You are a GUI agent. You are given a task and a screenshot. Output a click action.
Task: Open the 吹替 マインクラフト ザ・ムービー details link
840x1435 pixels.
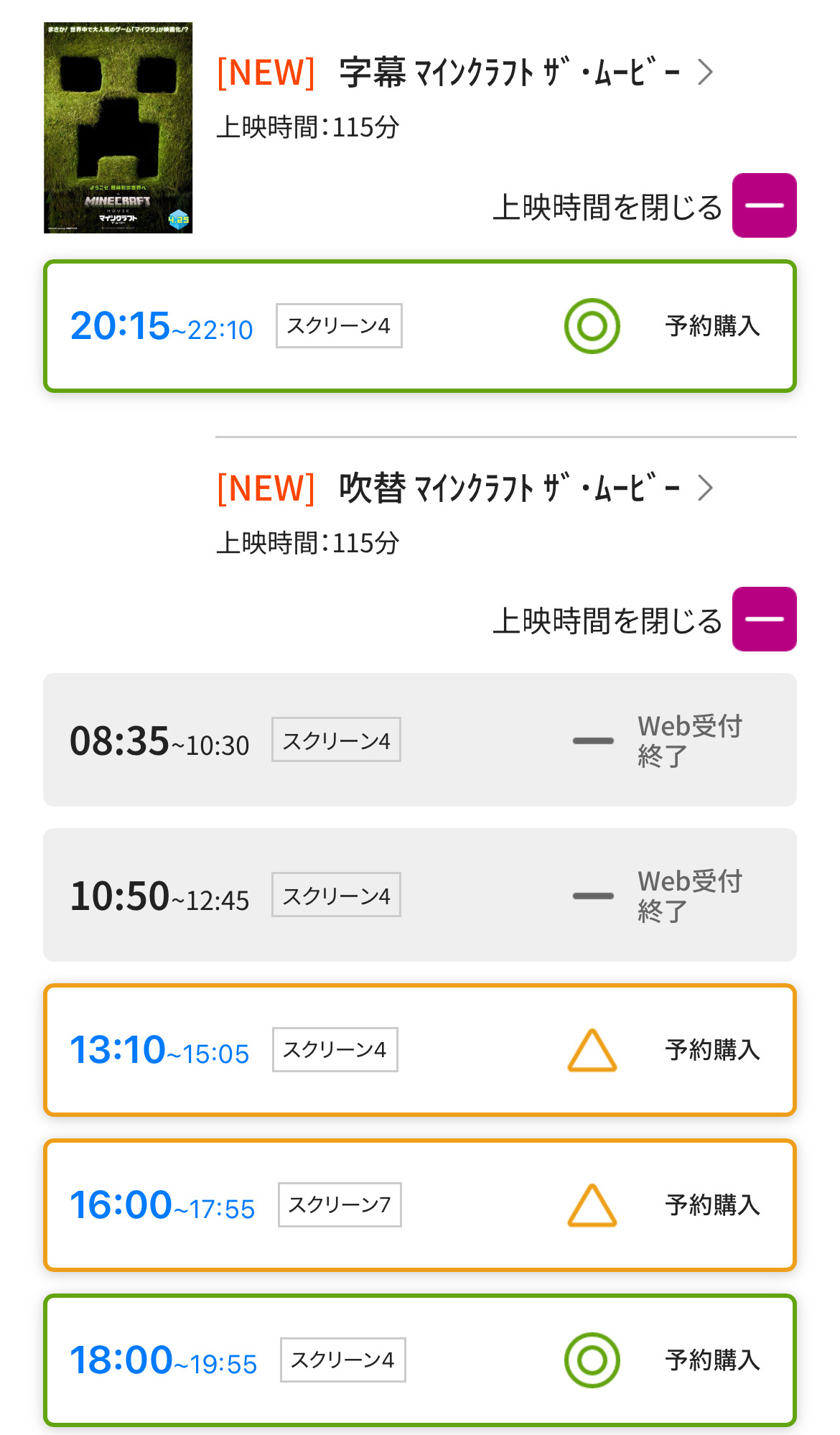point(465,488)
